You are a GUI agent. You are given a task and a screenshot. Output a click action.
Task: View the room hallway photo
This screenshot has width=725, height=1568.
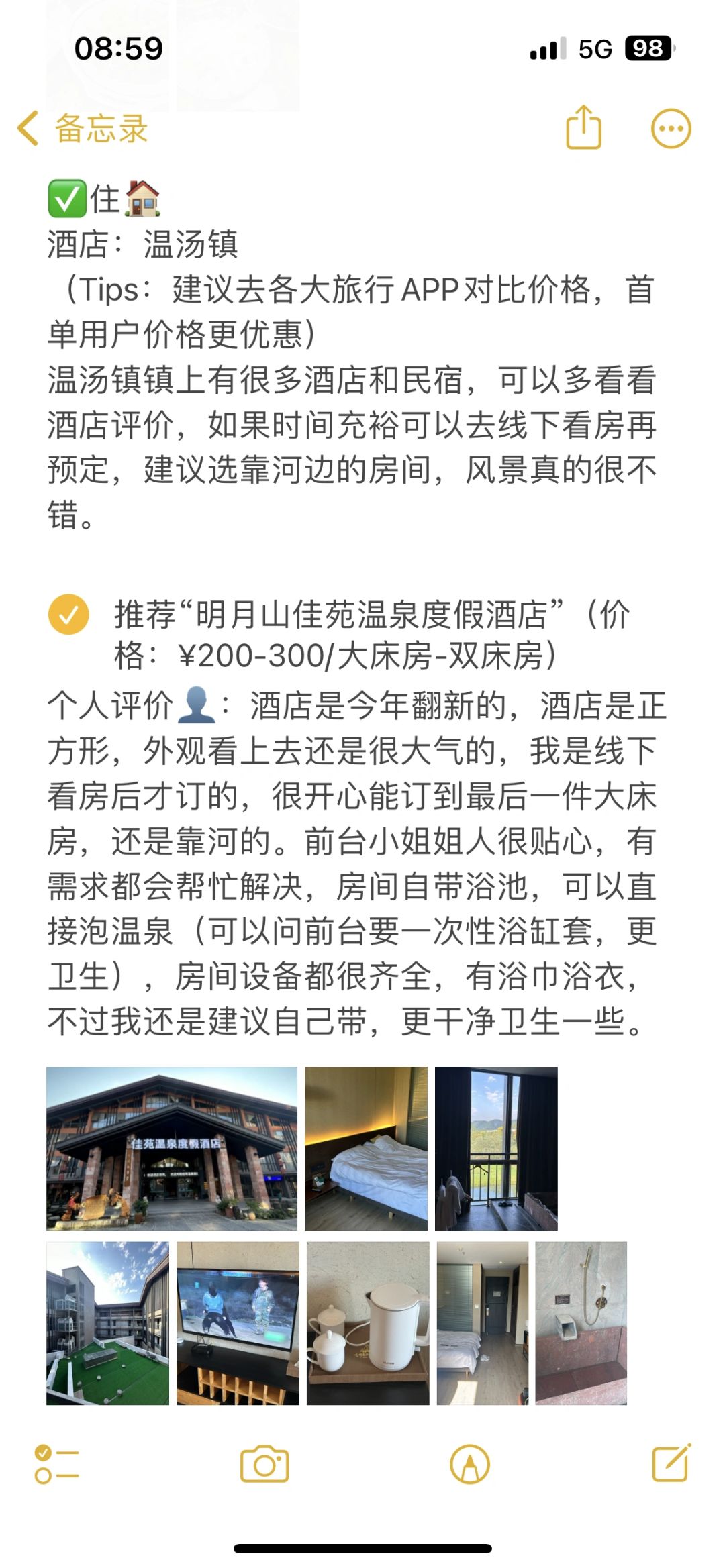[x=482, y=1322]
